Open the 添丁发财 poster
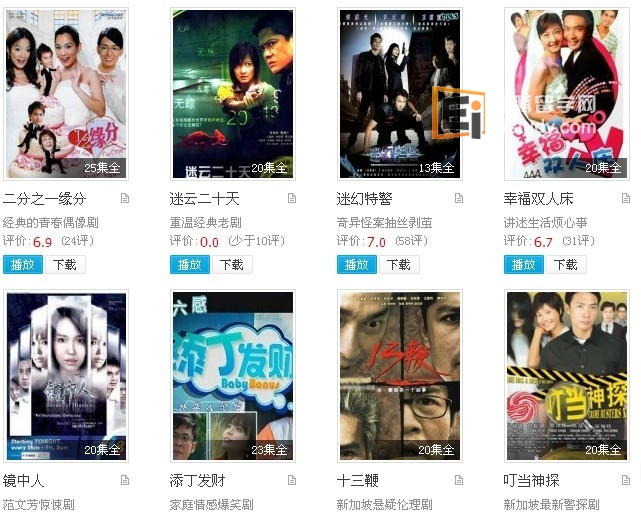The image size is (641, 516). (232, 376)
